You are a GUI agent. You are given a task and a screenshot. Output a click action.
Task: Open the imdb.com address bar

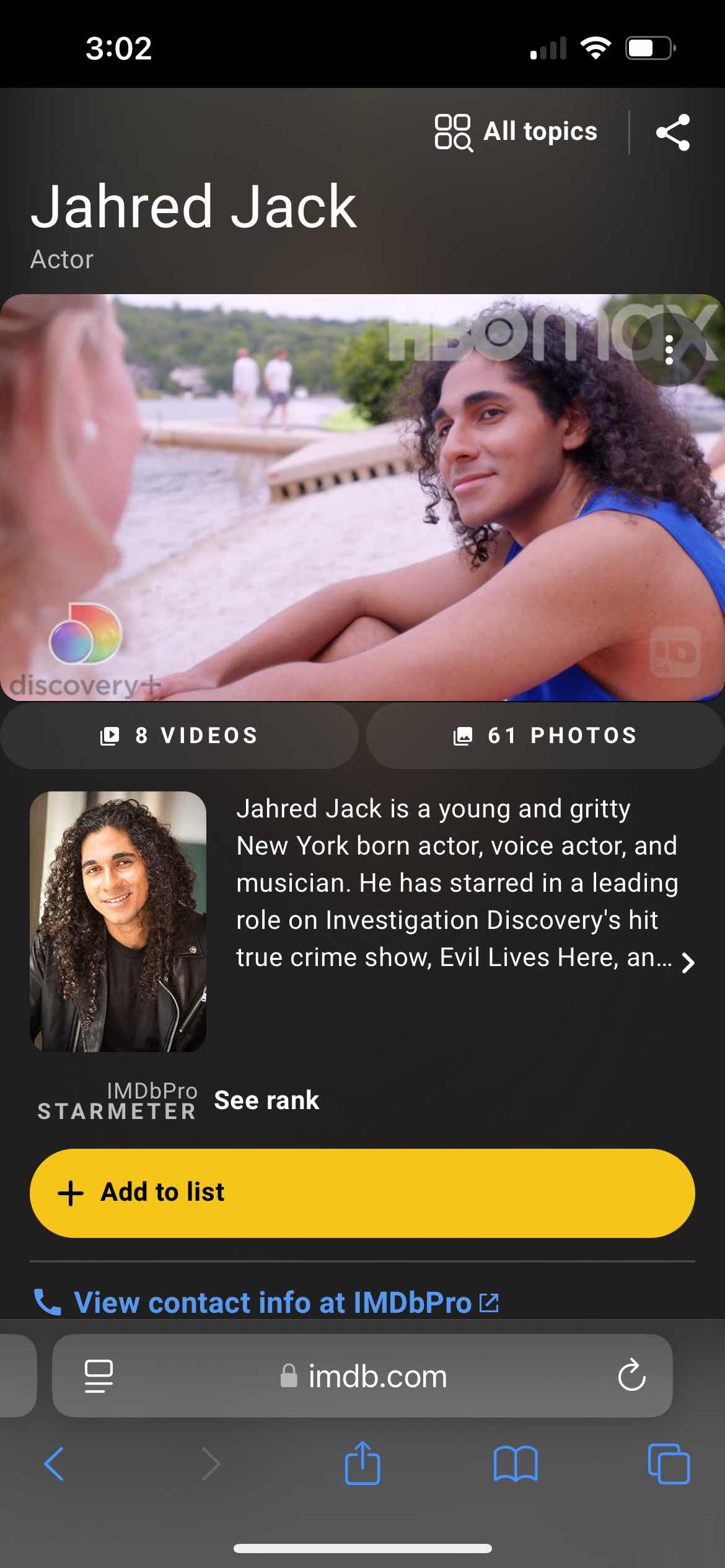click(377, 1376)
